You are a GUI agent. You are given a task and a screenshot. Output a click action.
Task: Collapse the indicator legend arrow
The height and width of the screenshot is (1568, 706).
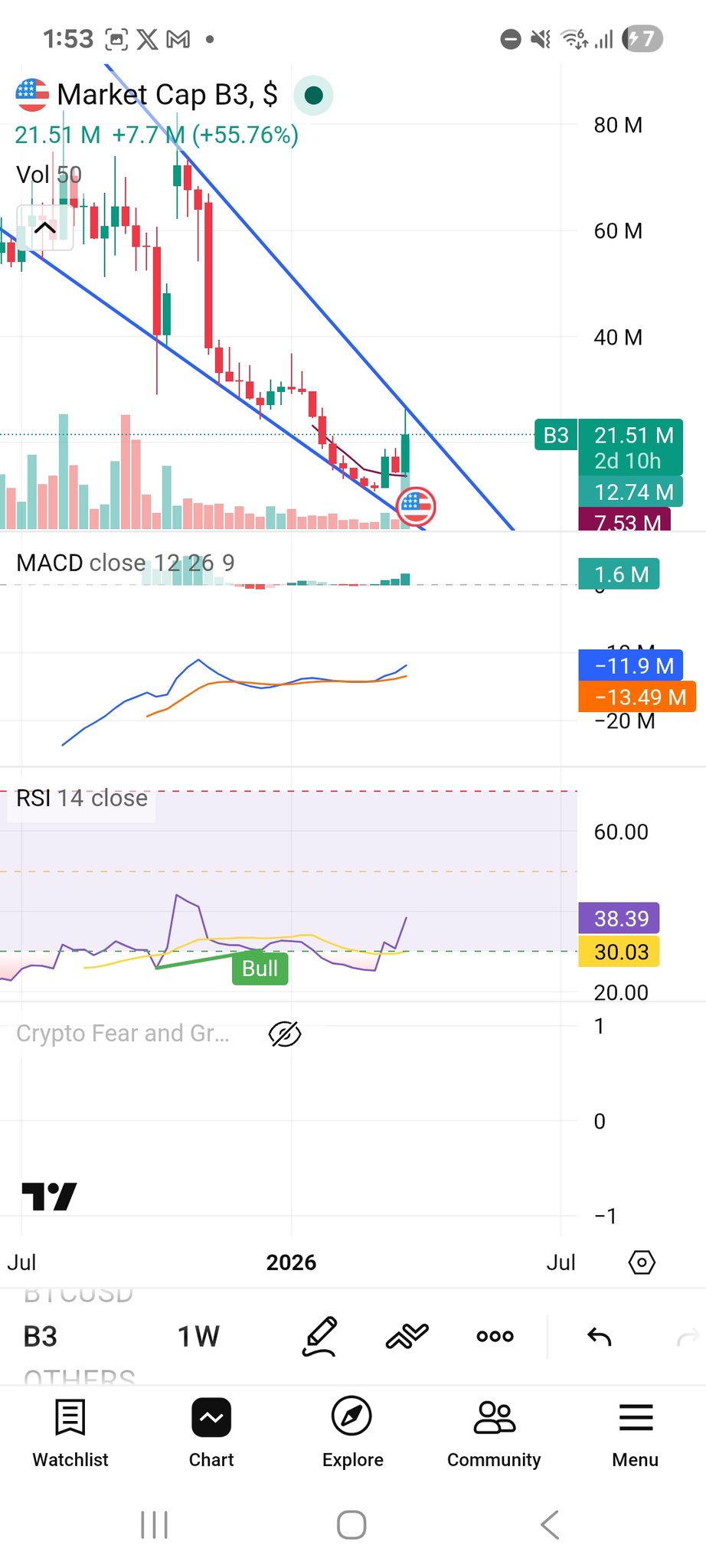pos(45,227)
